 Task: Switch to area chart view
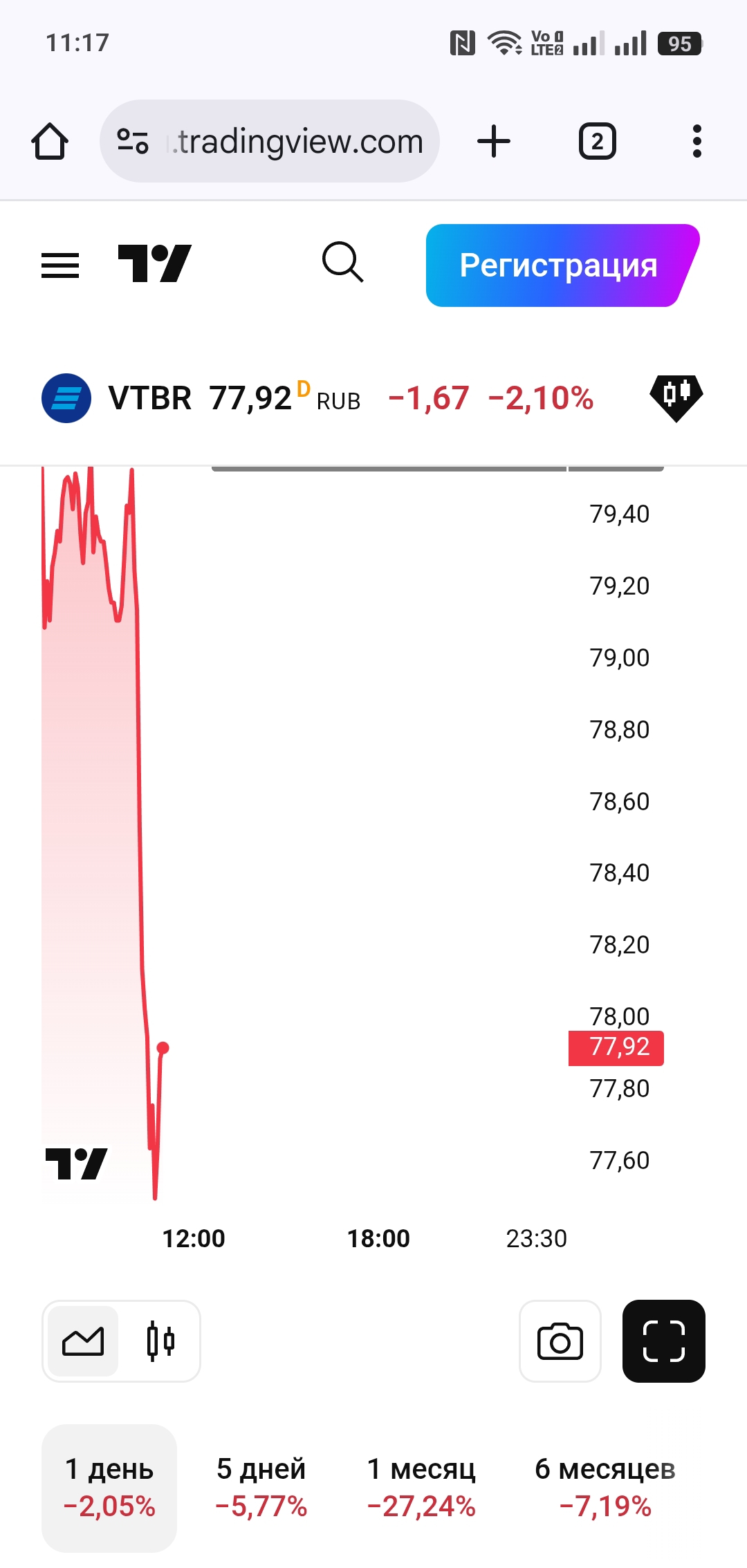click(x=83, y=1341)
